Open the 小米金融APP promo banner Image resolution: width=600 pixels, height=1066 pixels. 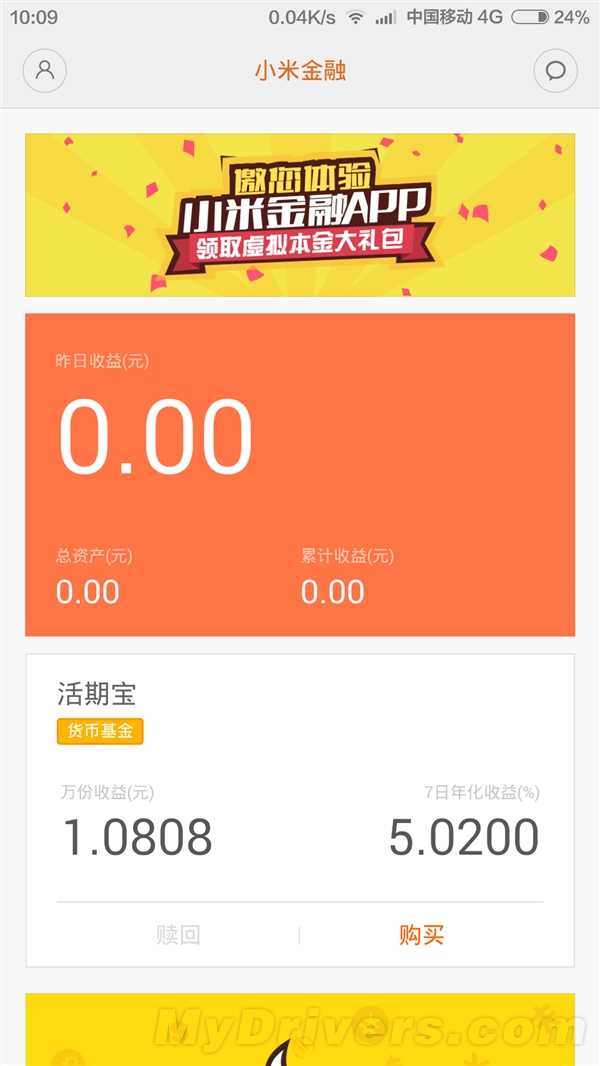click(x=300, y=215)
